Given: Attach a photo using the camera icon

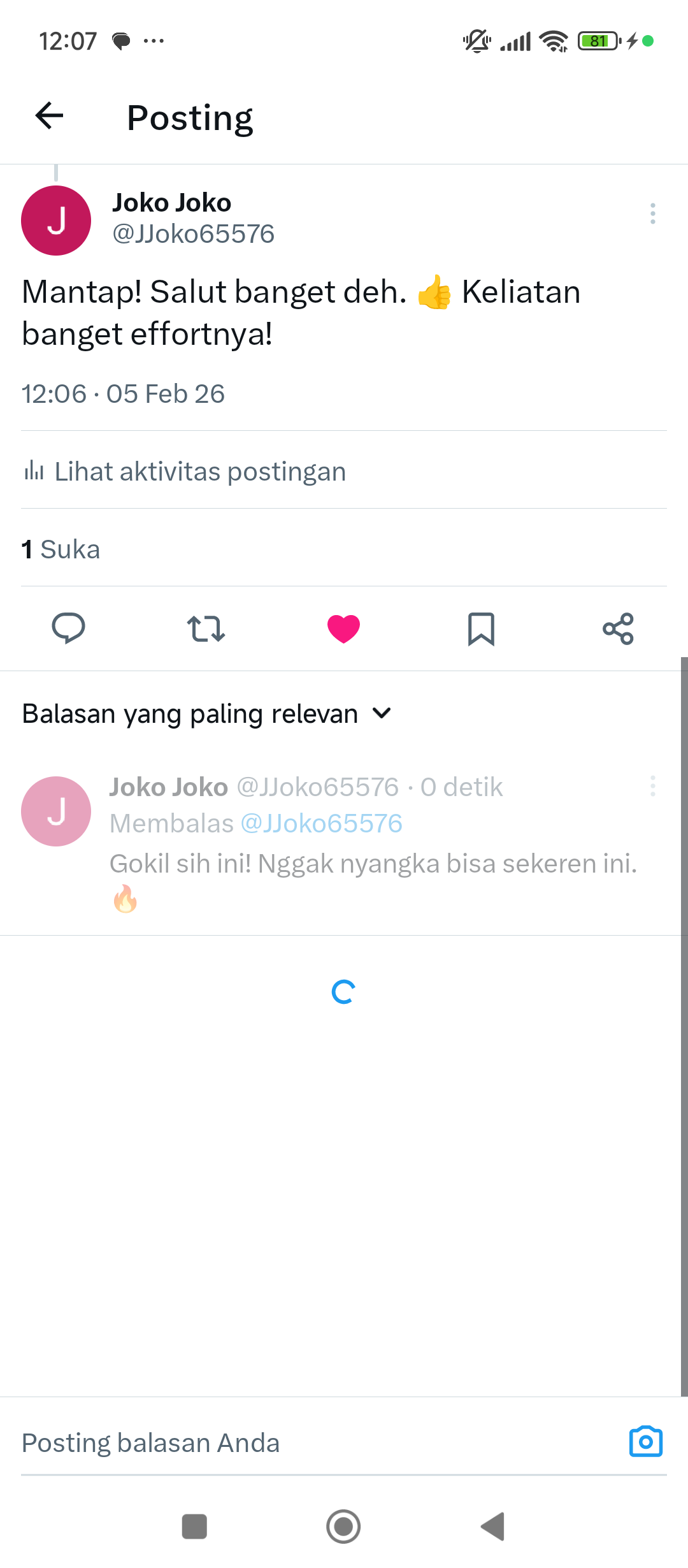Looking at the screenshot, I should click(645, 1442).
